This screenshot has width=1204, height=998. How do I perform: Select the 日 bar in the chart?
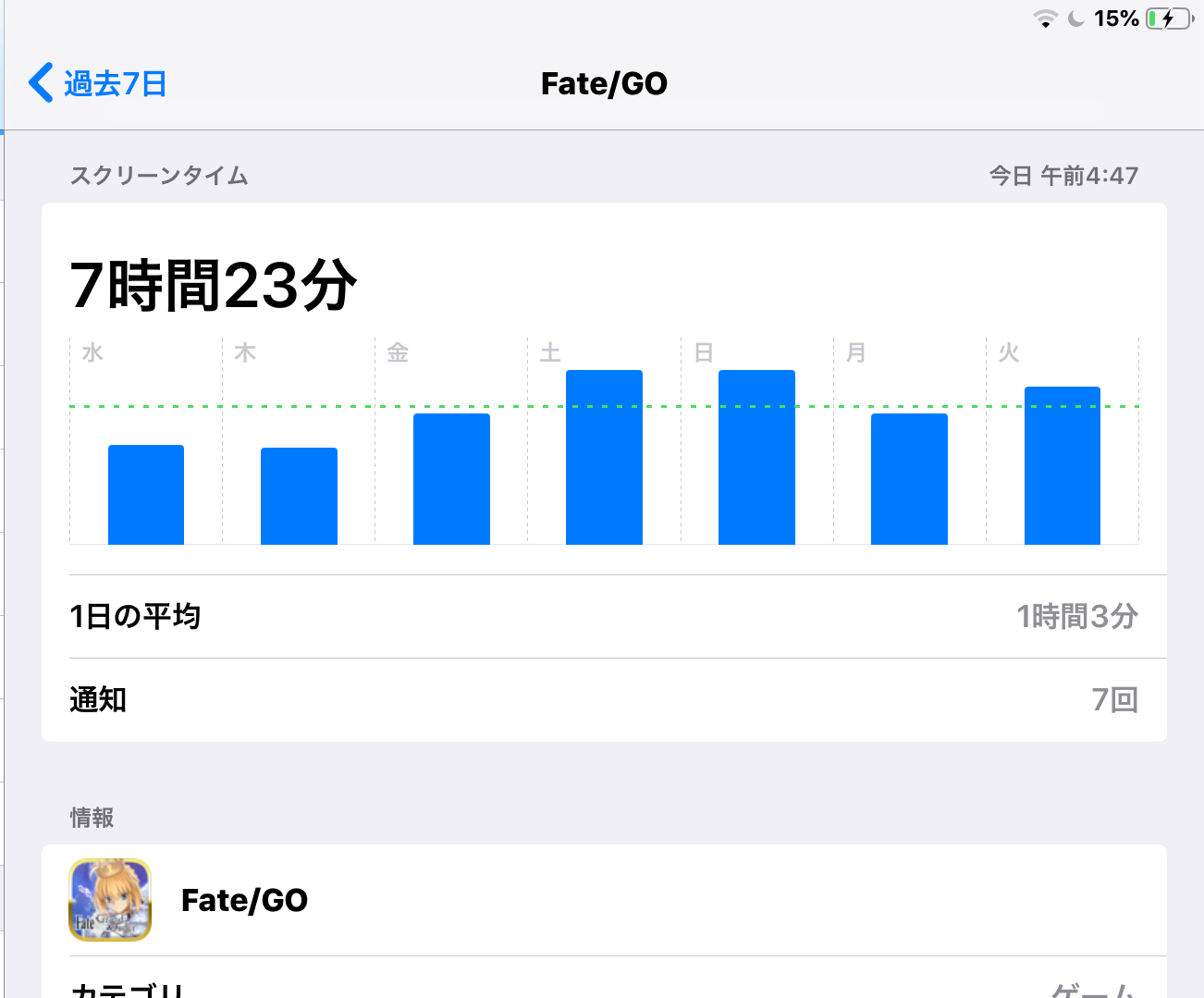coord(756,458)
